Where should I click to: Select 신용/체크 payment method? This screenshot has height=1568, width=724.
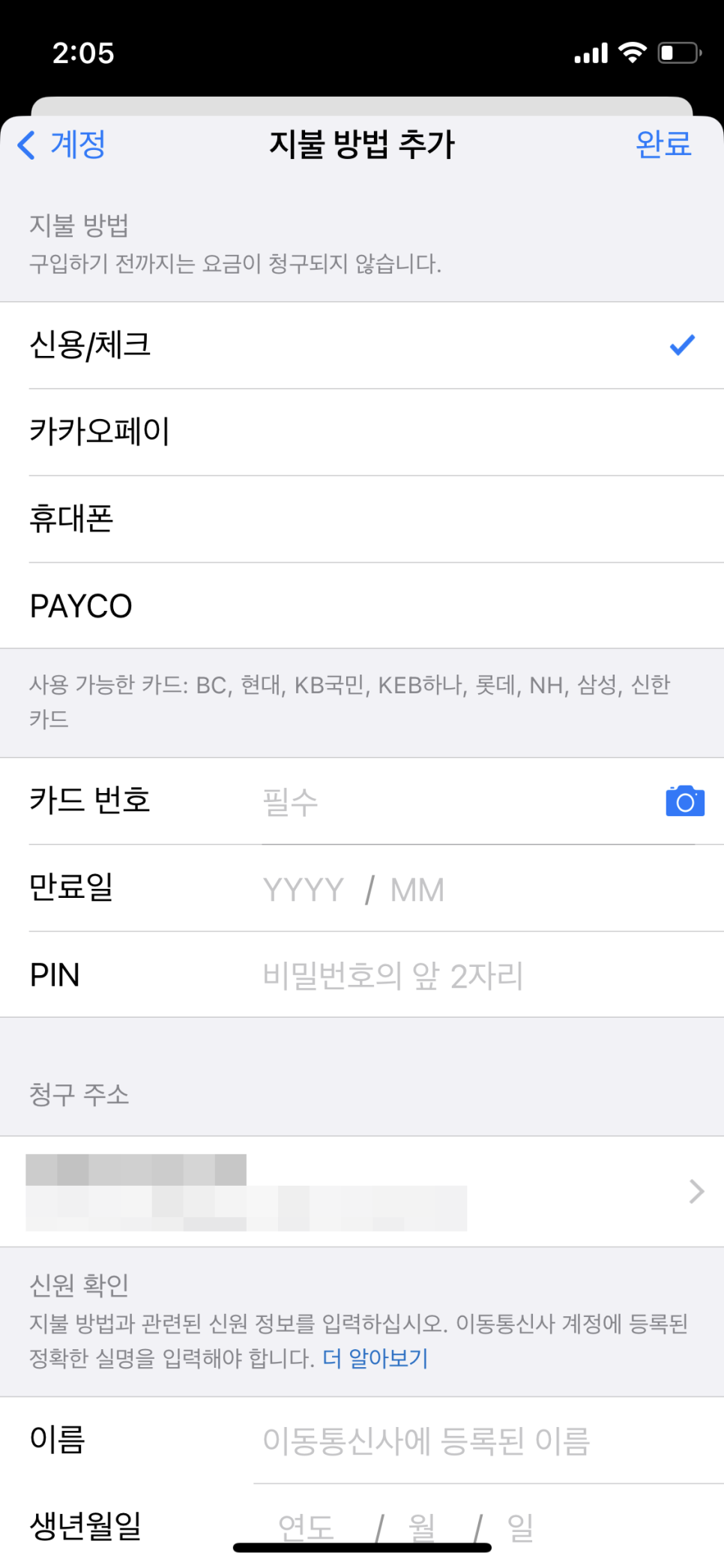tap(361, 346)
